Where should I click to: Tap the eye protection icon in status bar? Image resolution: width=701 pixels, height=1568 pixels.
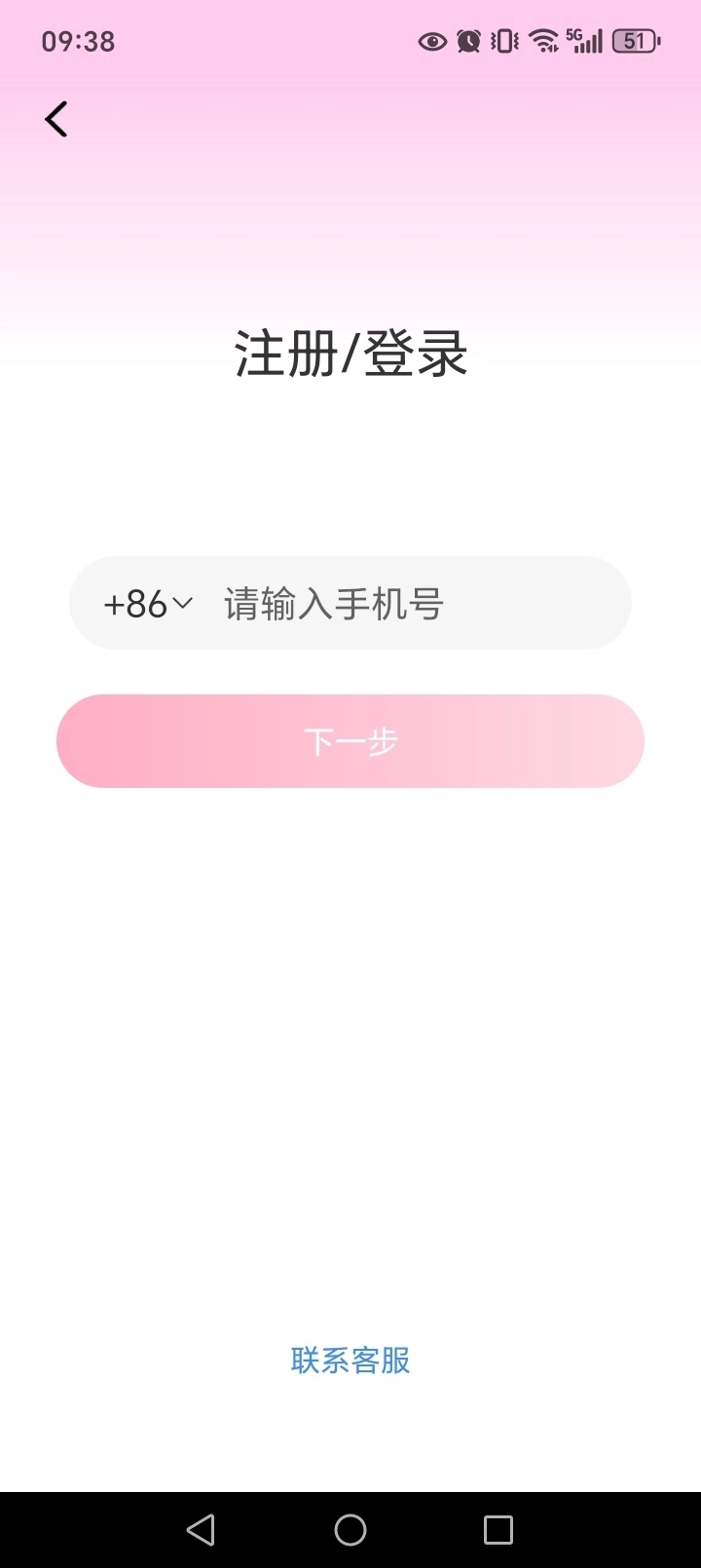tap(432, 41)
